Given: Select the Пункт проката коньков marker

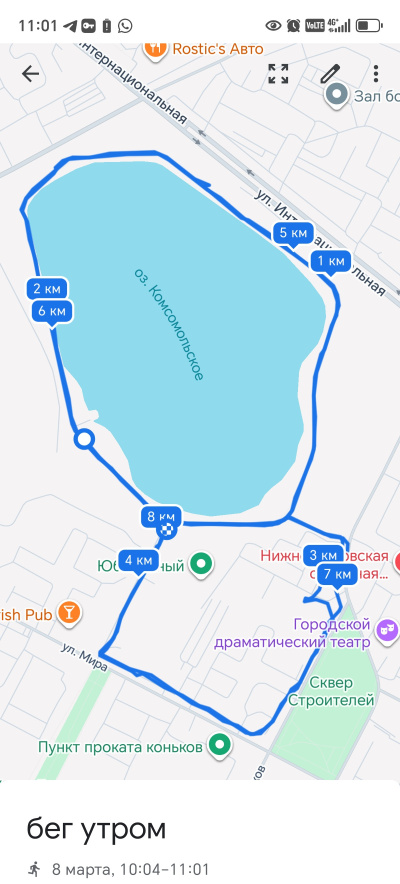Looking at the screenshot, I should [220, 746].
